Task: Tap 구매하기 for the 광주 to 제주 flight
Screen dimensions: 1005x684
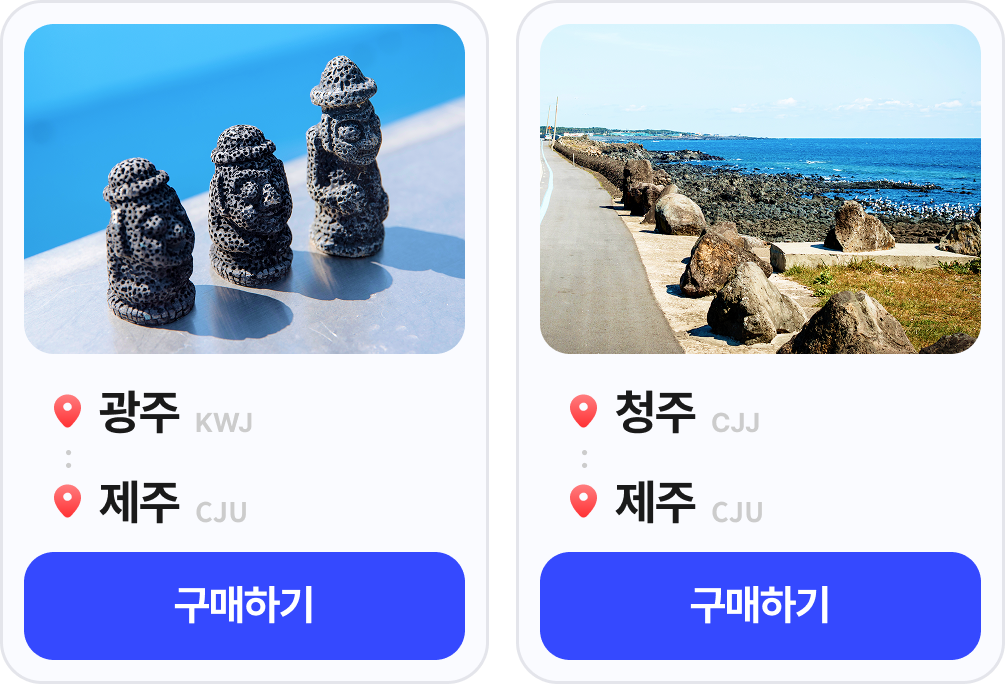Action: click(x=244, y=605)
